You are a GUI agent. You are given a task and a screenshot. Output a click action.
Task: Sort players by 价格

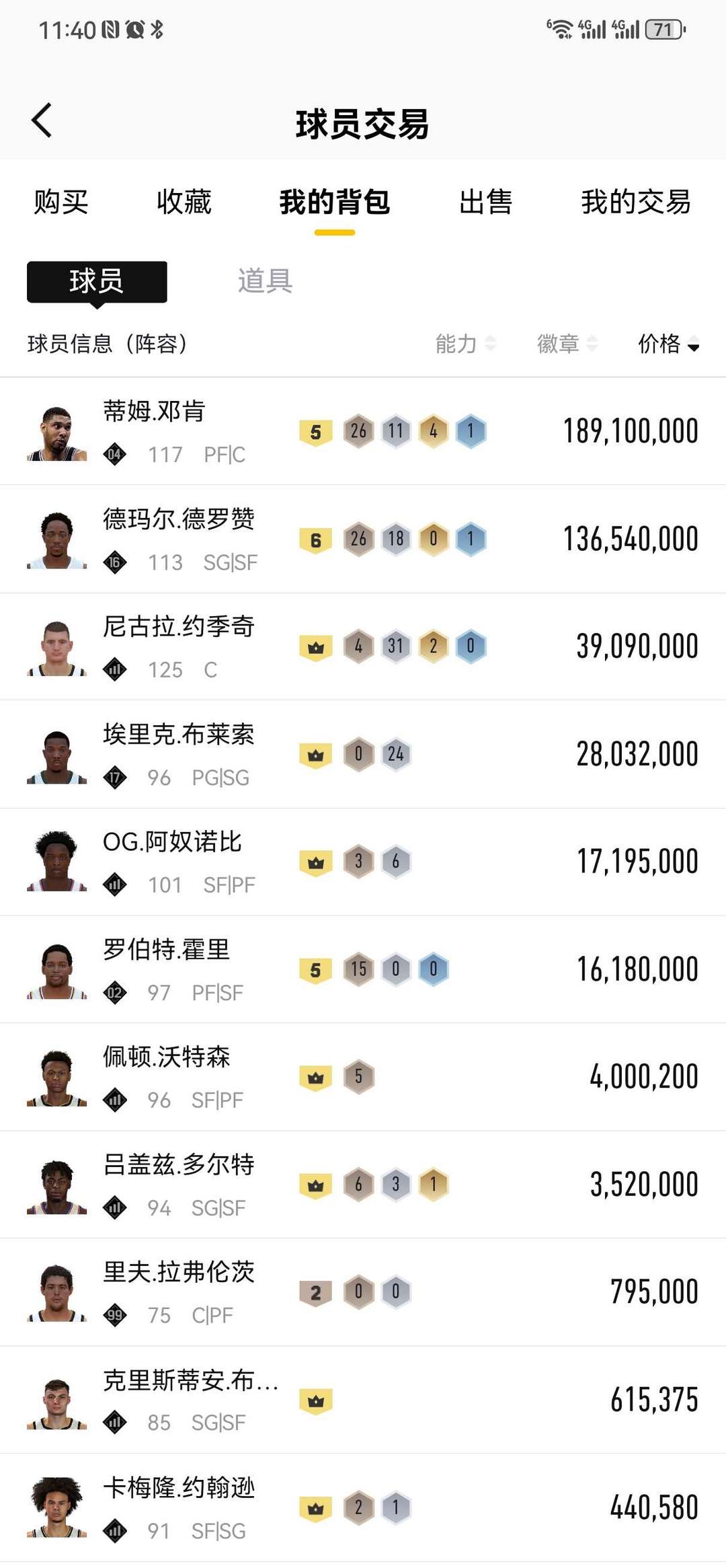pyautogui.click(x=668, y=344)
